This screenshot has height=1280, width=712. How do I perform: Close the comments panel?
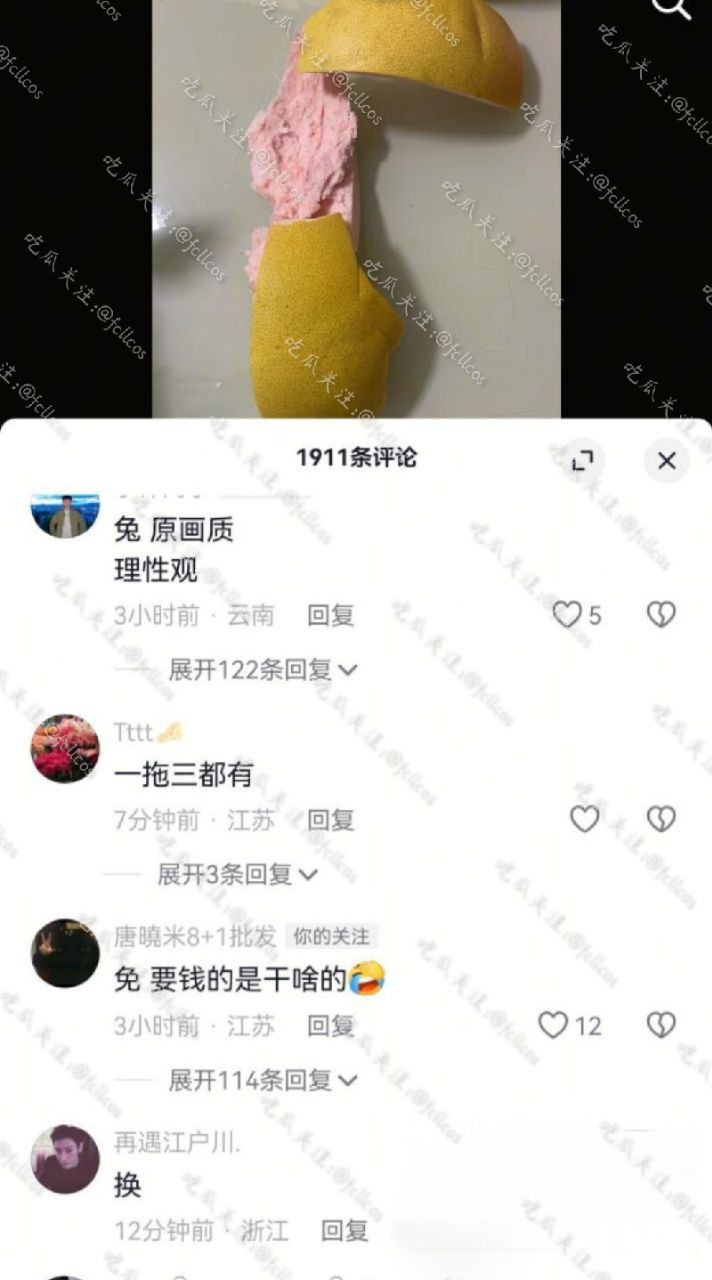[x=666, y=461]
